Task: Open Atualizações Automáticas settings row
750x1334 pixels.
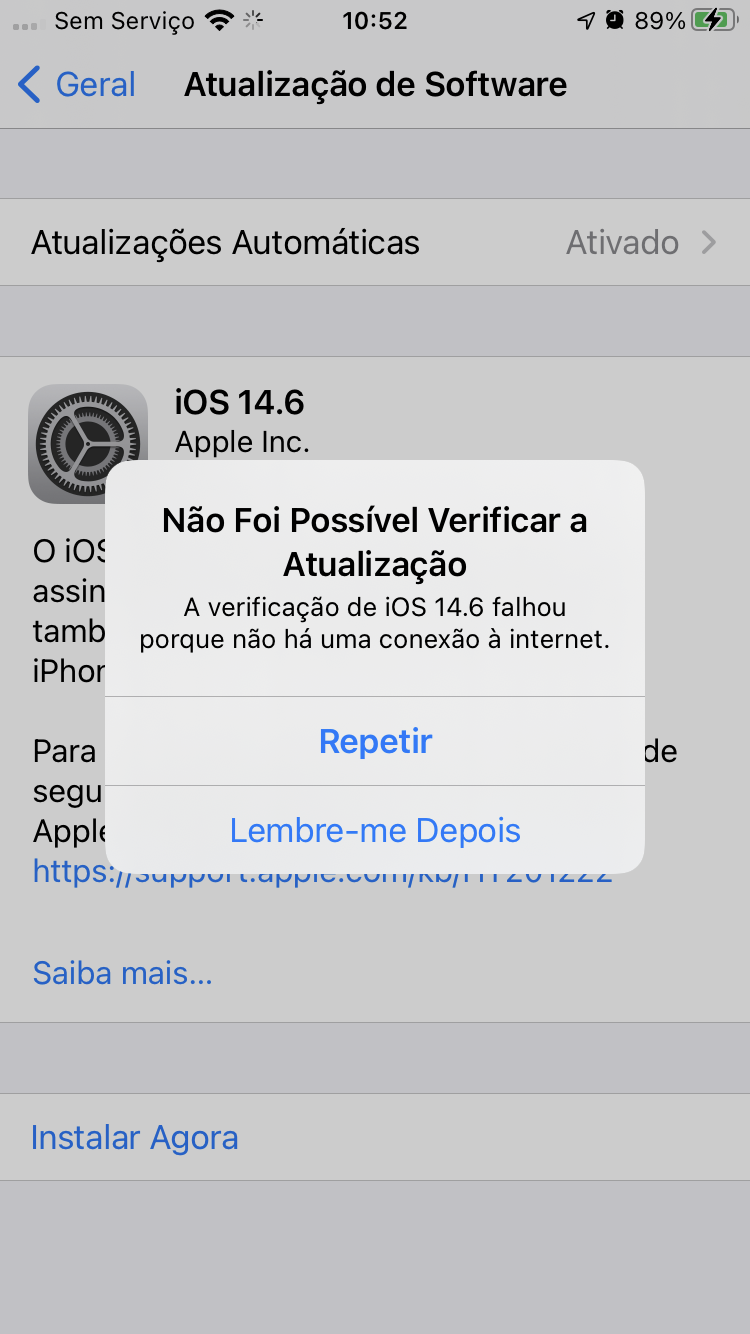Action: (375, 243)
